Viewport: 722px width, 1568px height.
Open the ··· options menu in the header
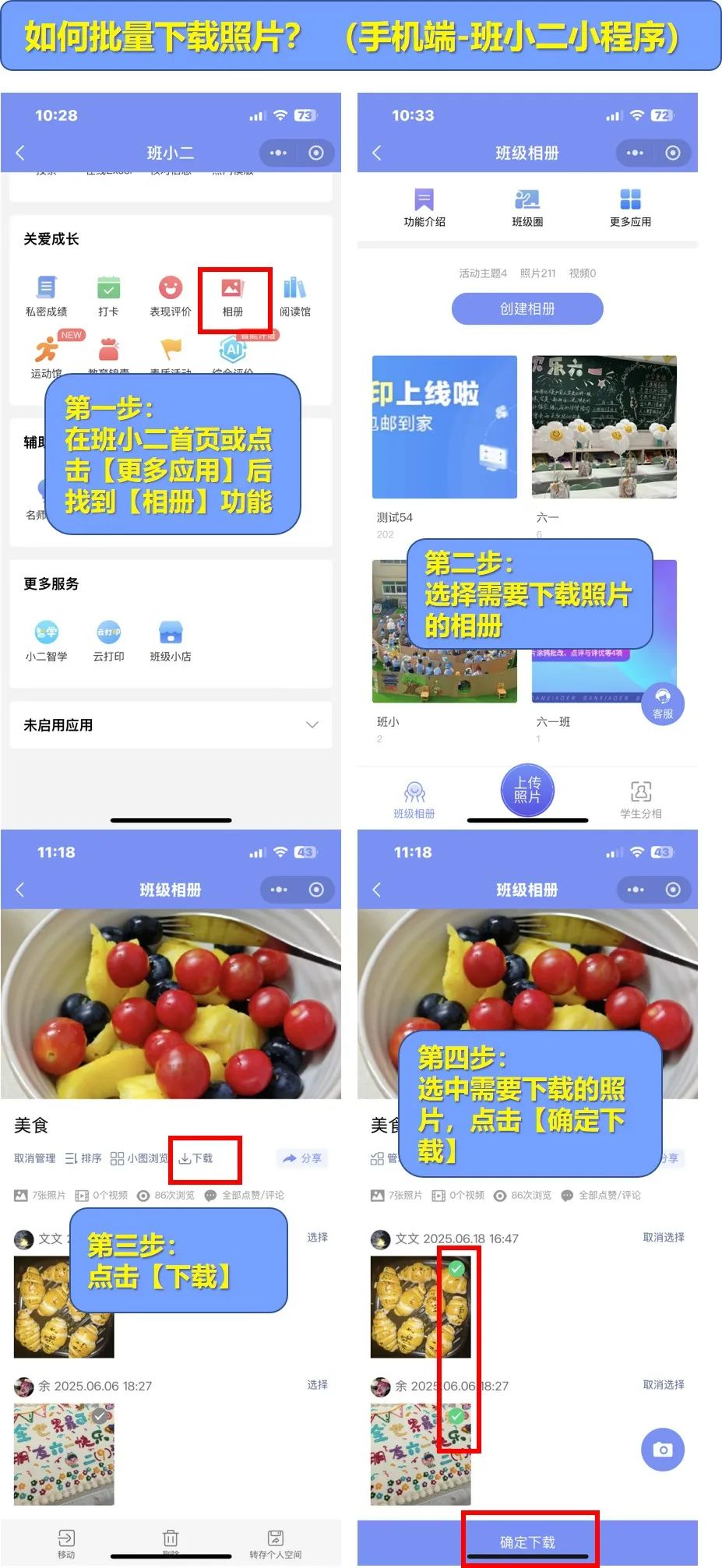coord(277,153)
